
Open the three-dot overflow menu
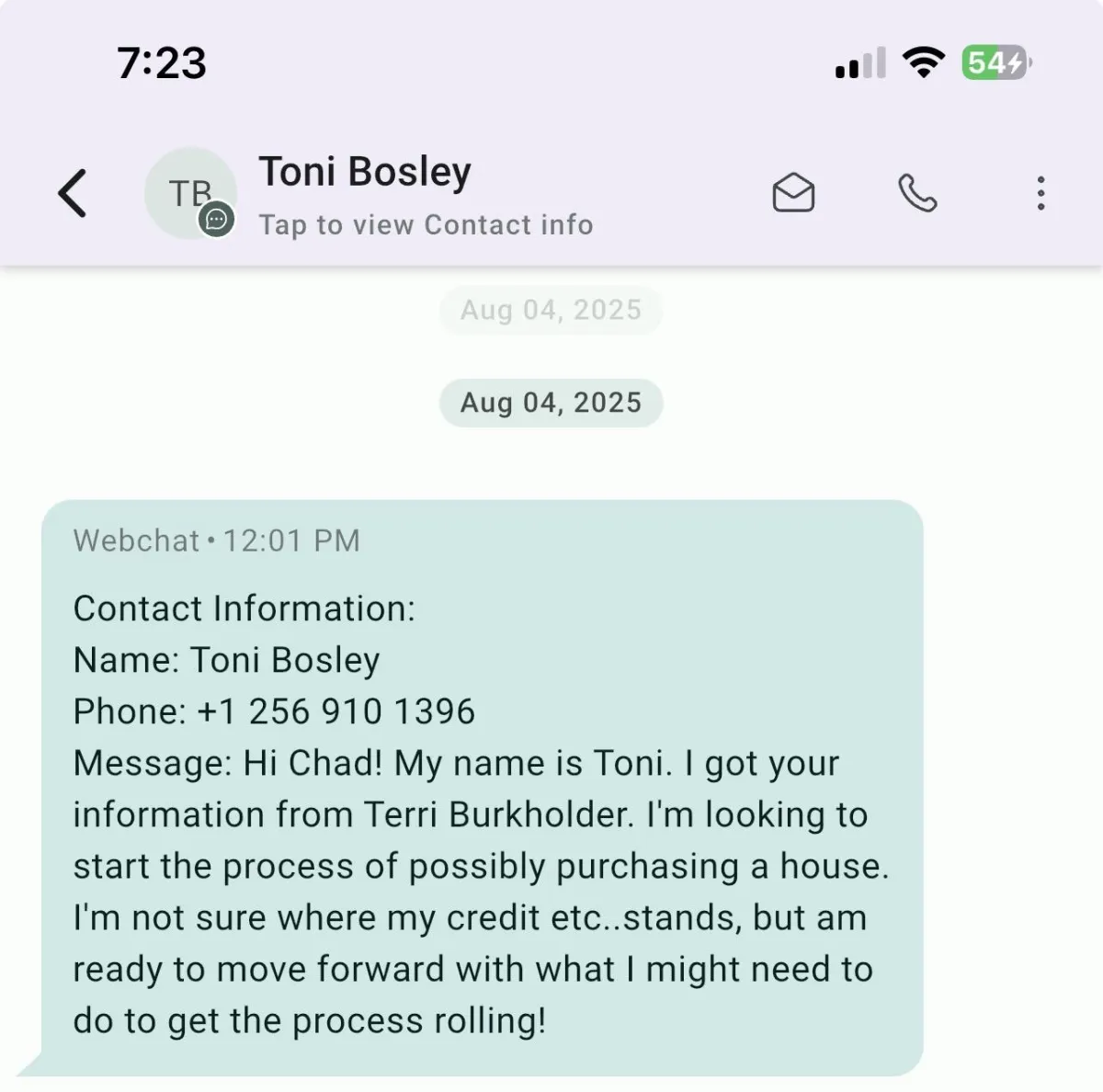[1040, 193]
